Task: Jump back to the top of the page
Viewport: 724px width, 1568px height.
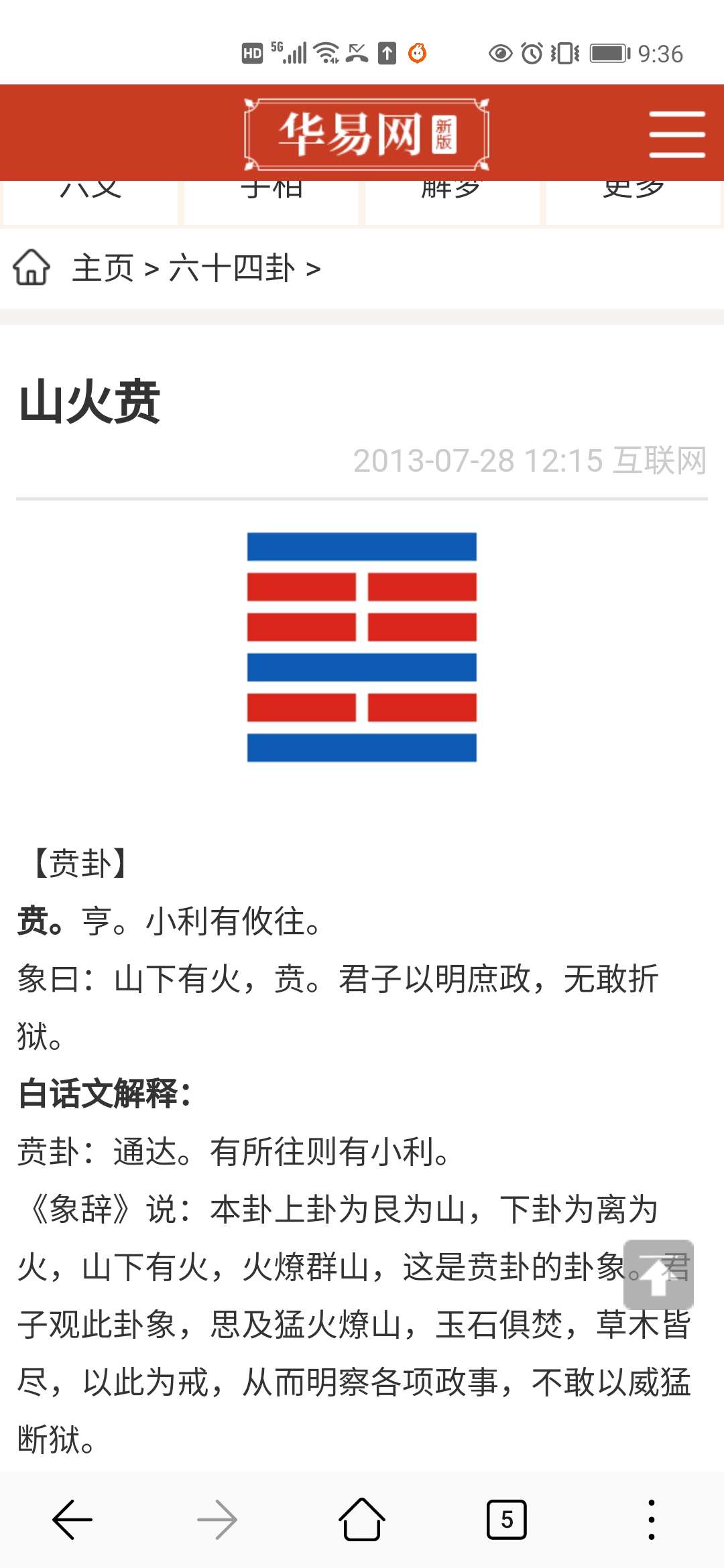Action: 658,1275
